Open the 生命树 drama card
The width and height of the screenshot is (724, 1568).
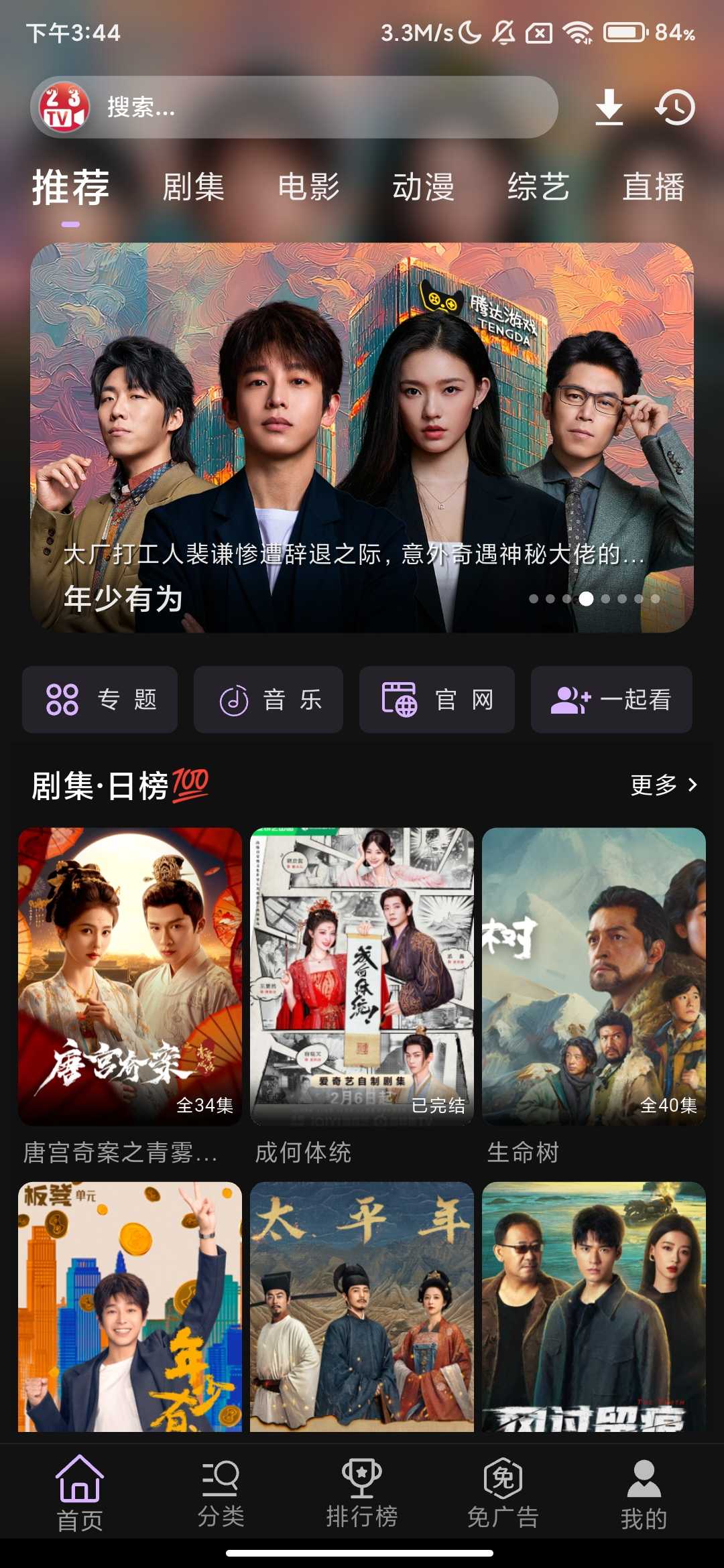[x=594, y=976]
